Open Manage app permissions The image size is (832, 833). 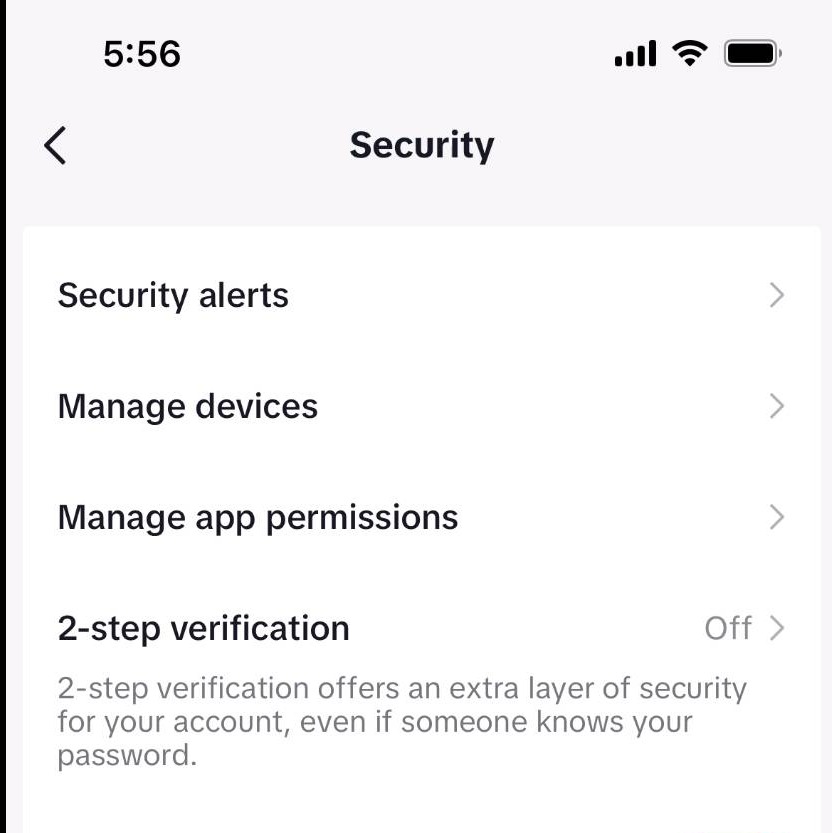[420, 518]
